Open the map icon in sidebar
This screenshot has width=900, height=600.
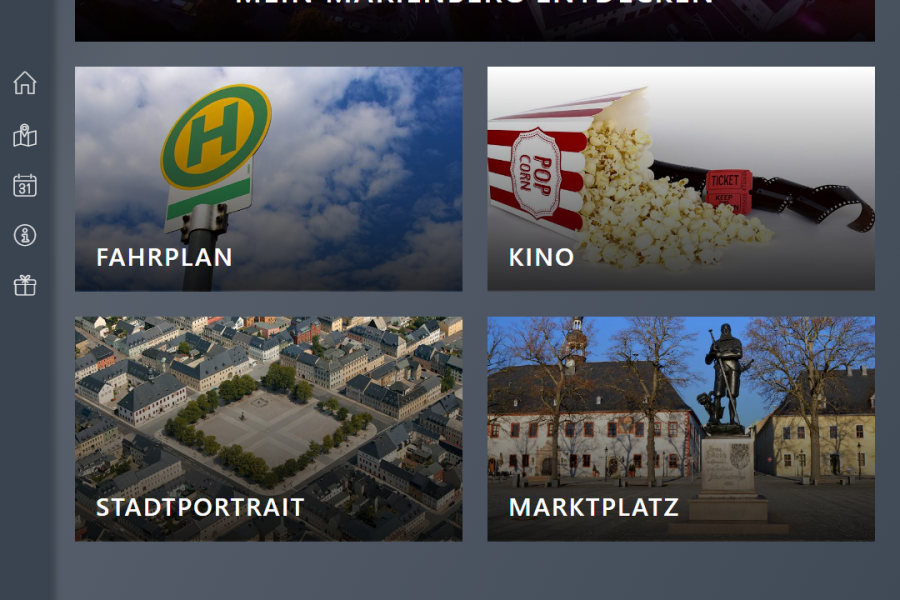click(x=25, y=135)
